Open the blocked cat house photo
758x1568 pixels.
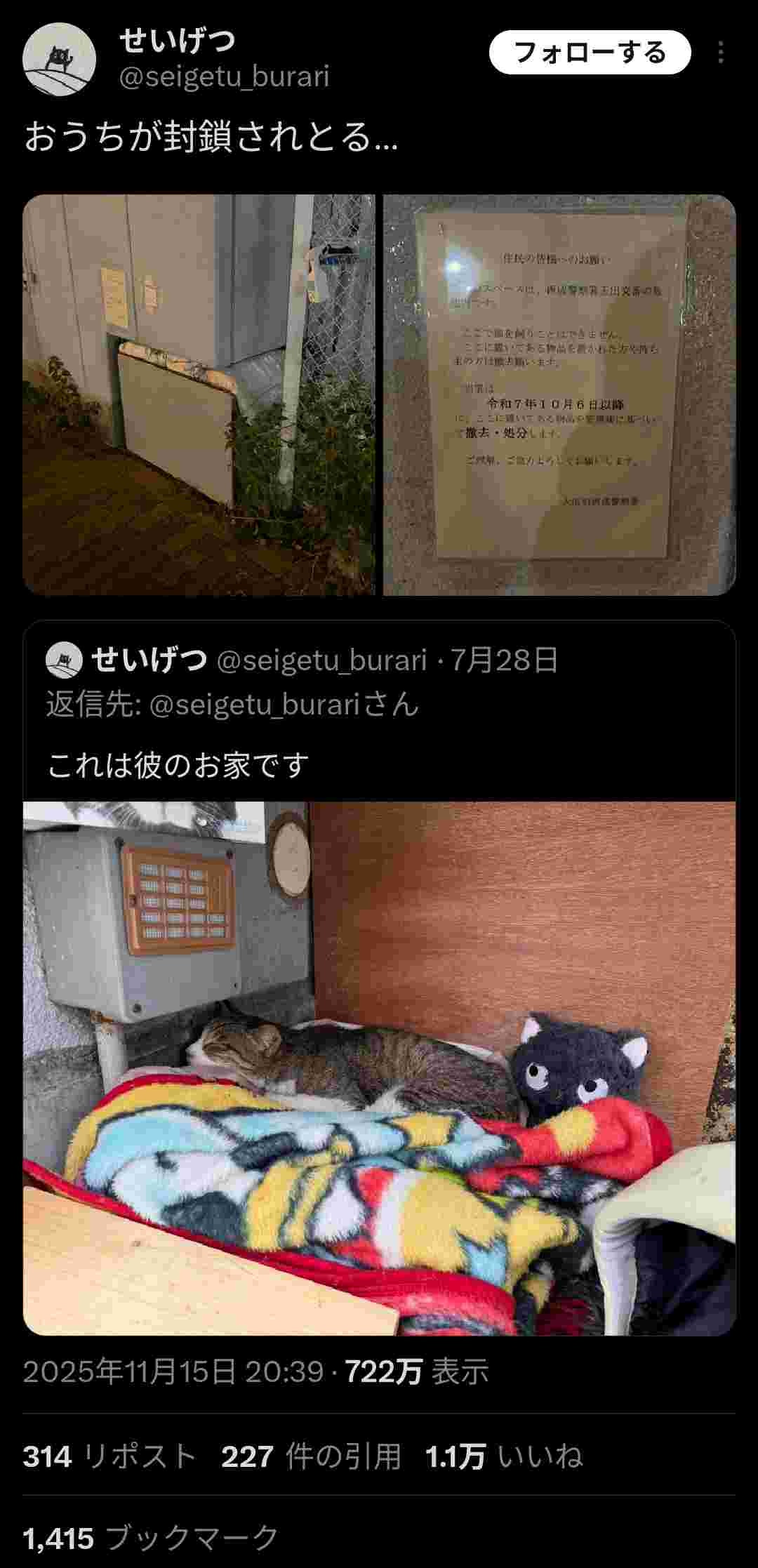pos(199,394)
